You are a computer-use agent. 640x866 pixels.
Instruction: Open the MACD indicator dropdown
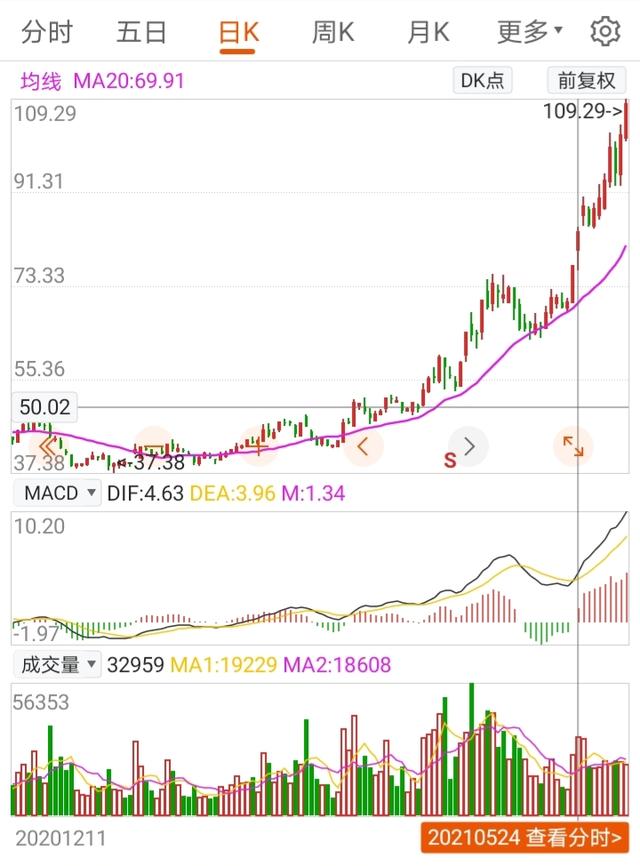tap(60, 493)
